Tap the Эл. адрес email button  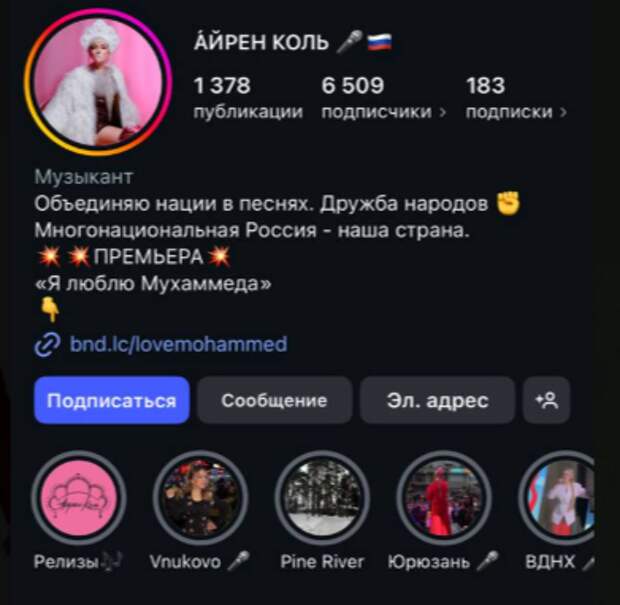point(437,401)
